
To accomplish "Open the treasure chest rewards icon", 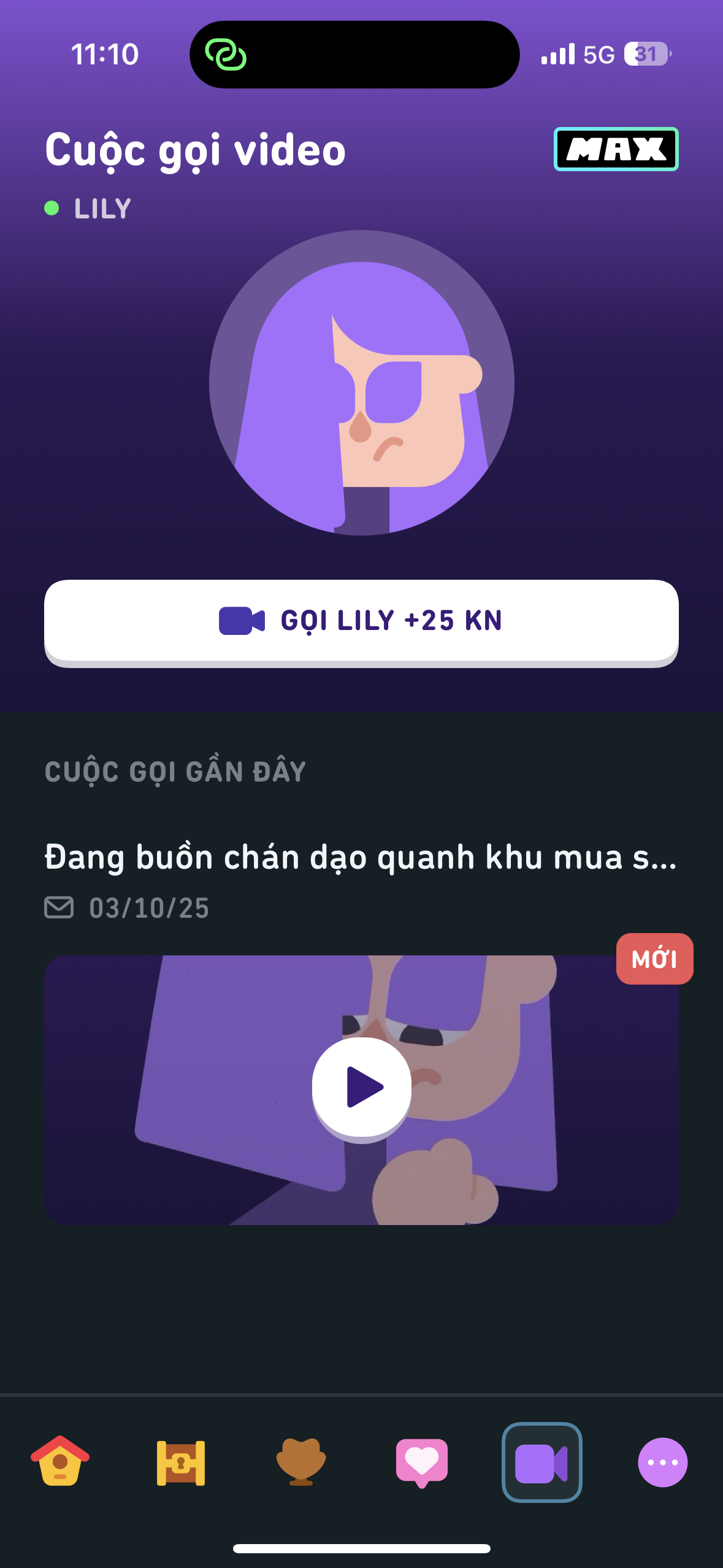I will 180,1462.
